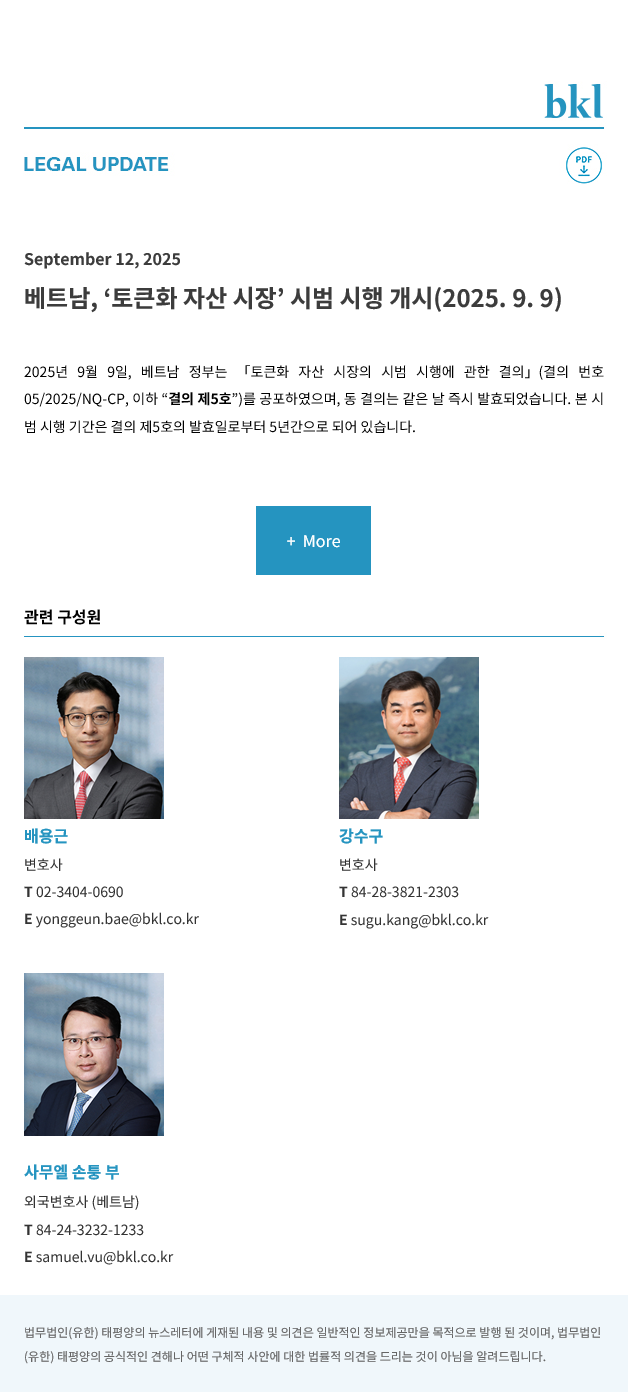Viewport: 628px width, 1392px height.
Task: Open 강수구 lawyer profile
Action: (361, 836)
